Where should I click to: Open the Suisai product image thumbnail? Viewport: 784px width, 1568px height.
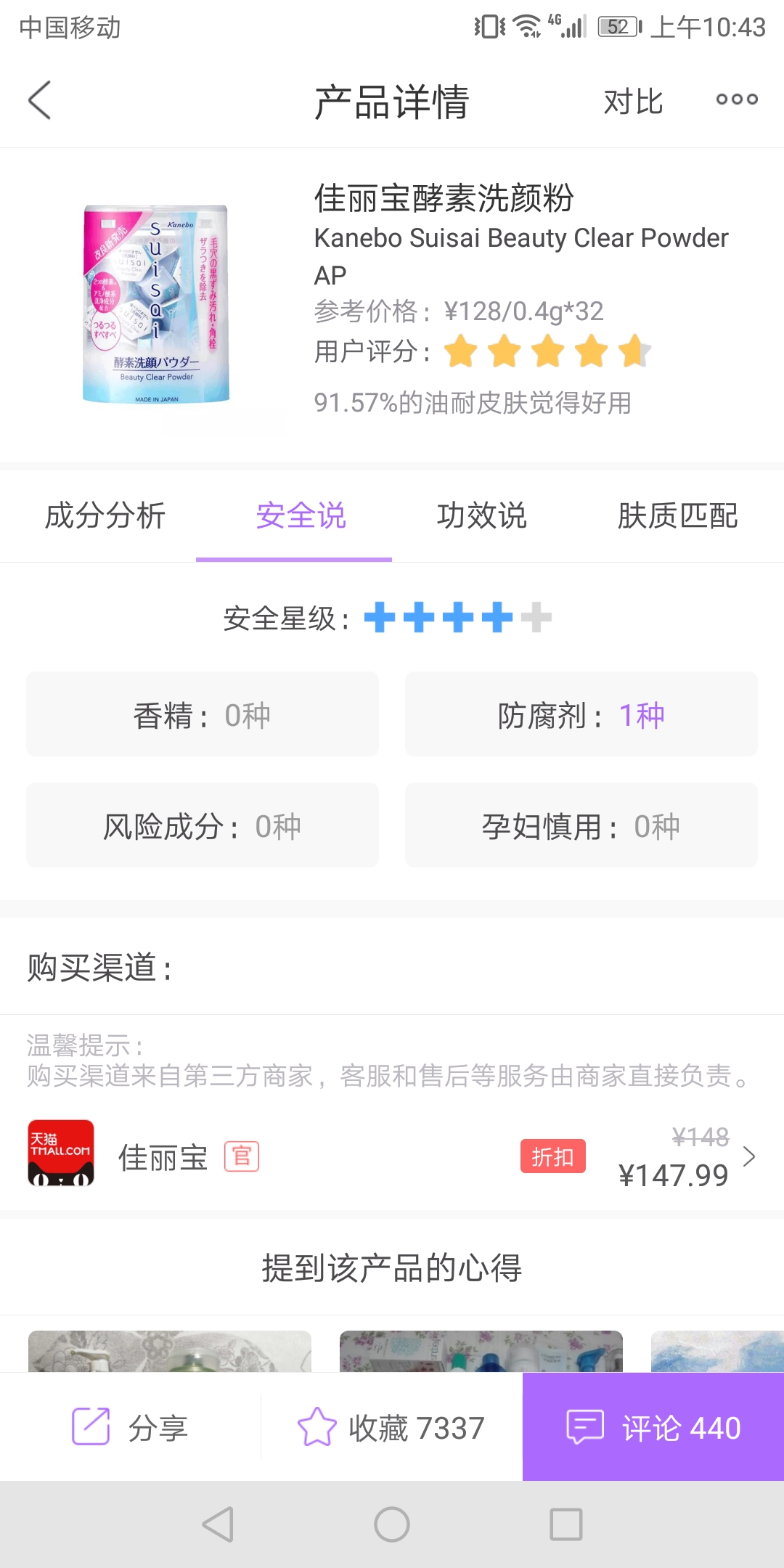click(152, 305)
